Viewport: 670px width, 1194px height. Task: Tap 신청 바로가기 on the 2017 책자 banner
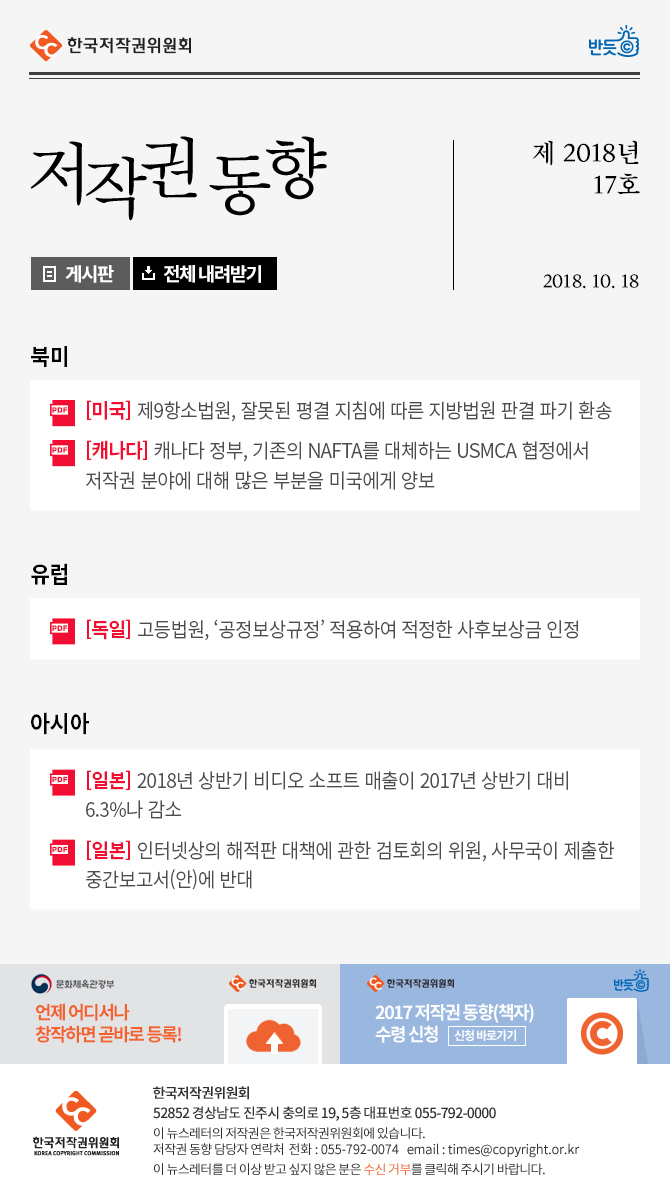tap(486, 1036)
